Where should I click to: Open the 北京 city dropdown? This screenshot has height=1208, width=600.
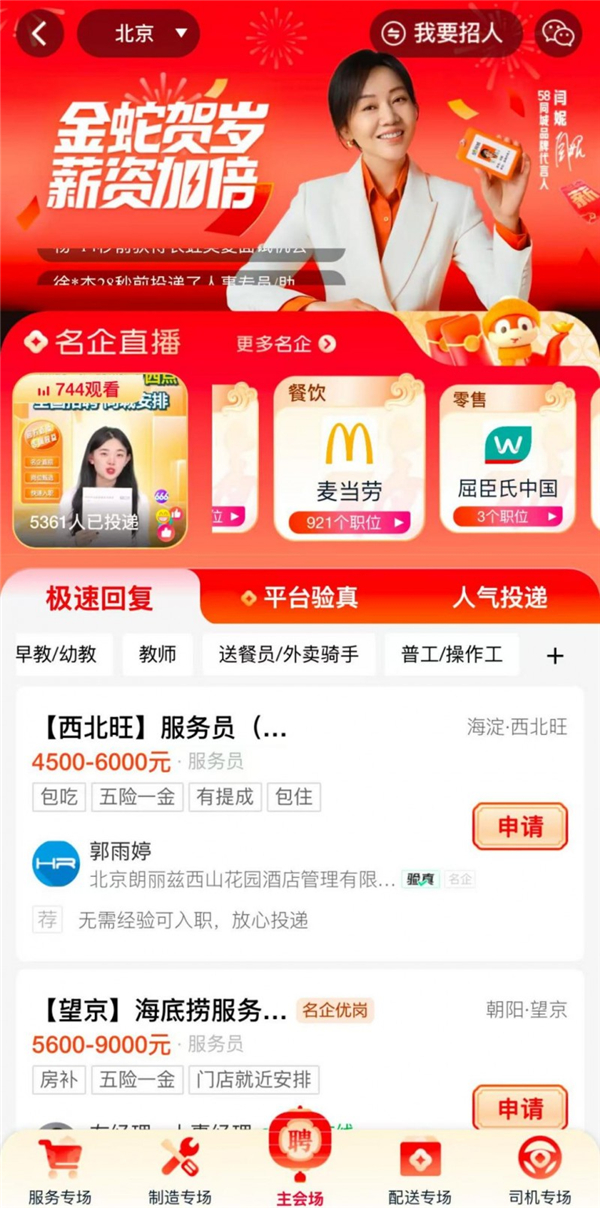click(x=138, y=33)
